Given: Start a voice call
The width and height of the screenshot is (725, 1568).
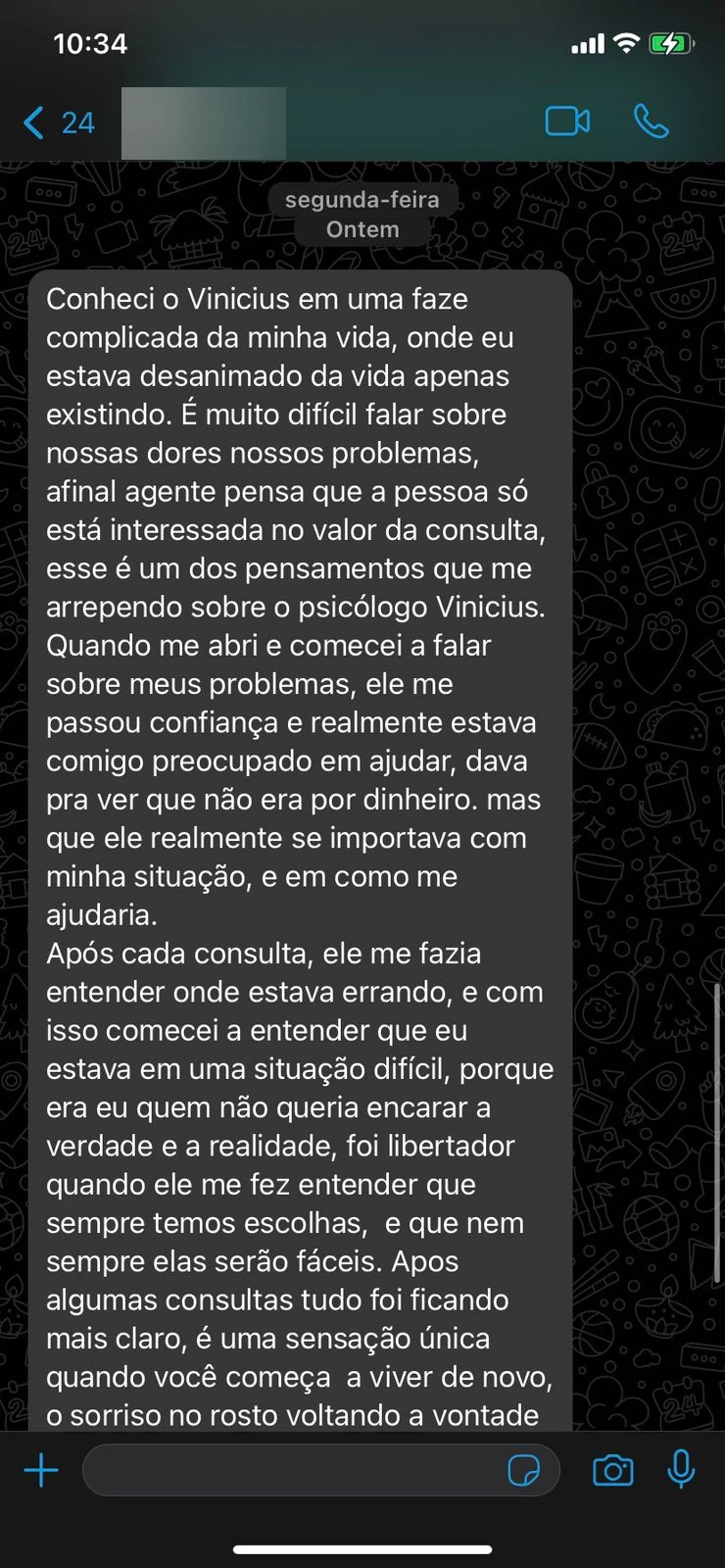Looking at the screenshot, I should [x=651, y=122].
